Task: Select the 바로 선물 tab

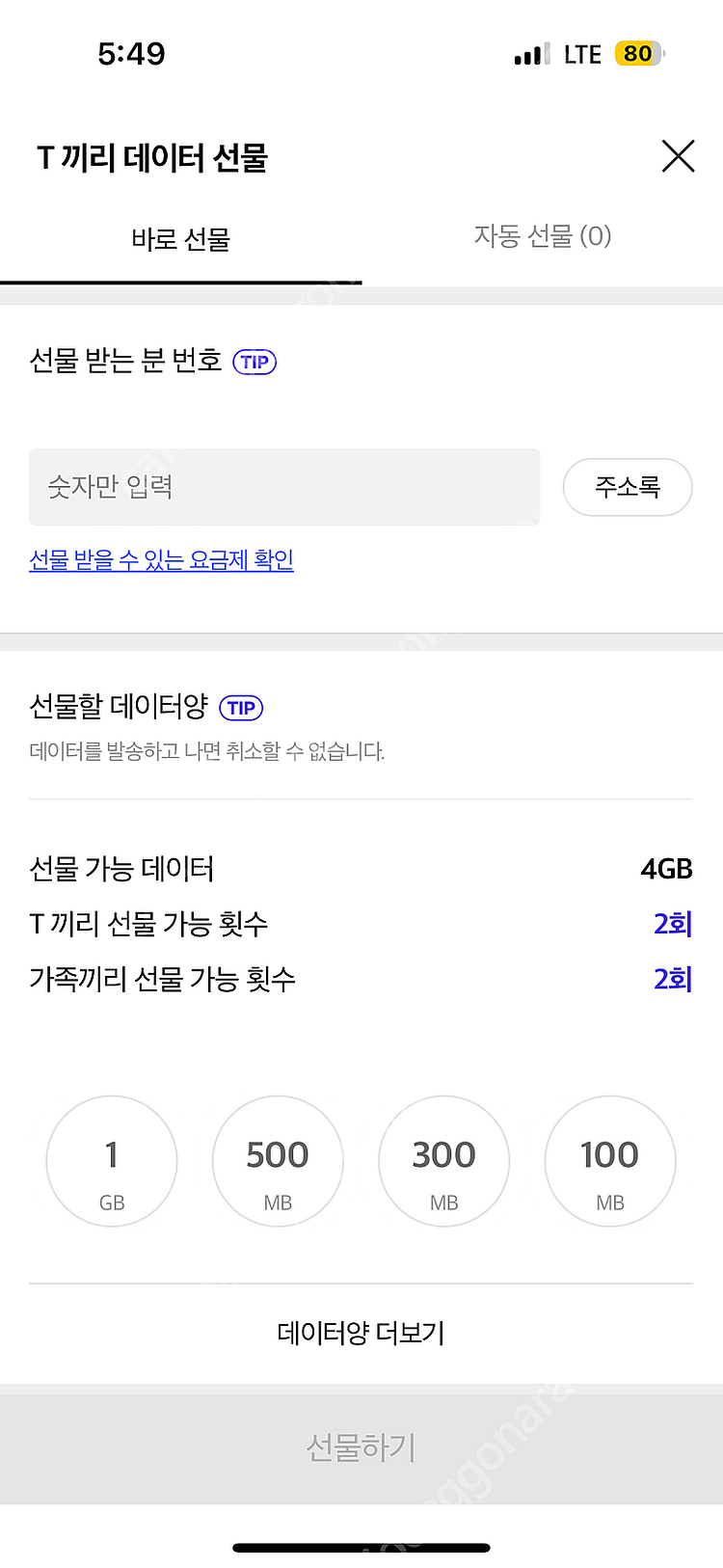Action: coord(181,239)
